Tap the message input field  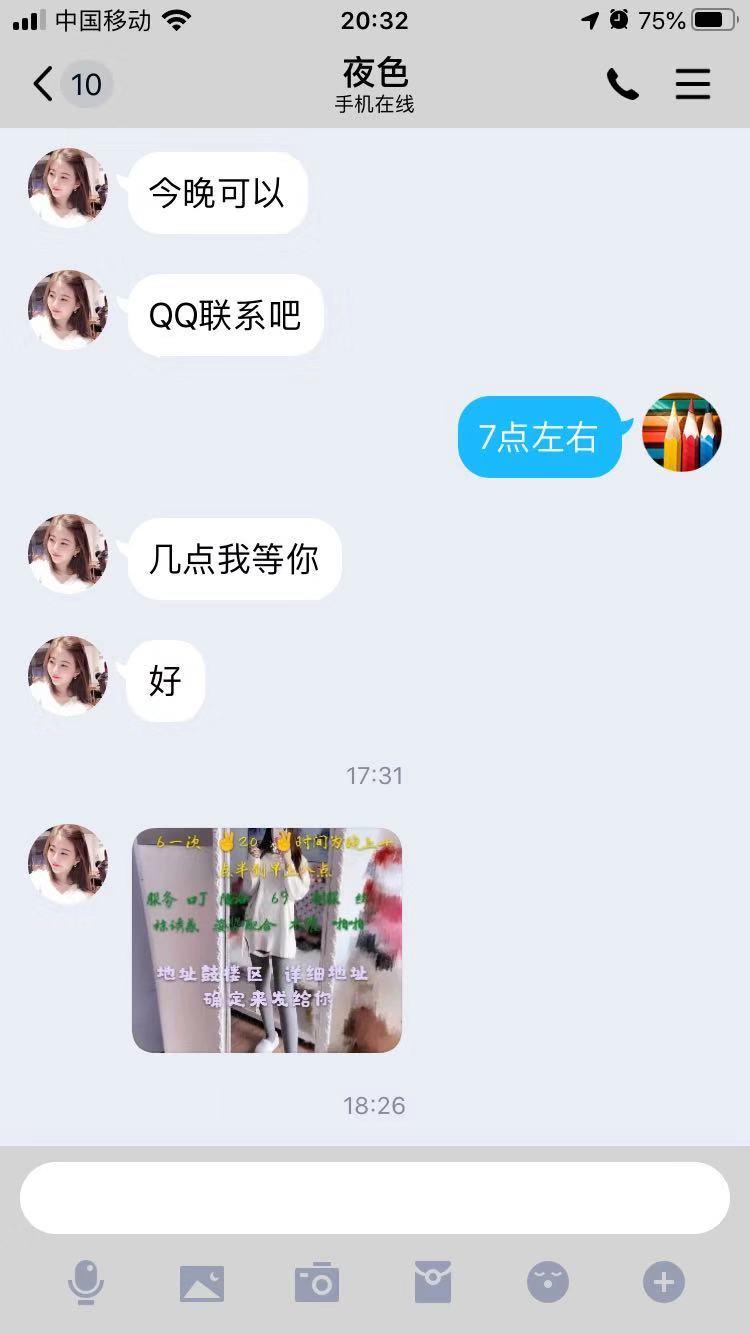374,1198
